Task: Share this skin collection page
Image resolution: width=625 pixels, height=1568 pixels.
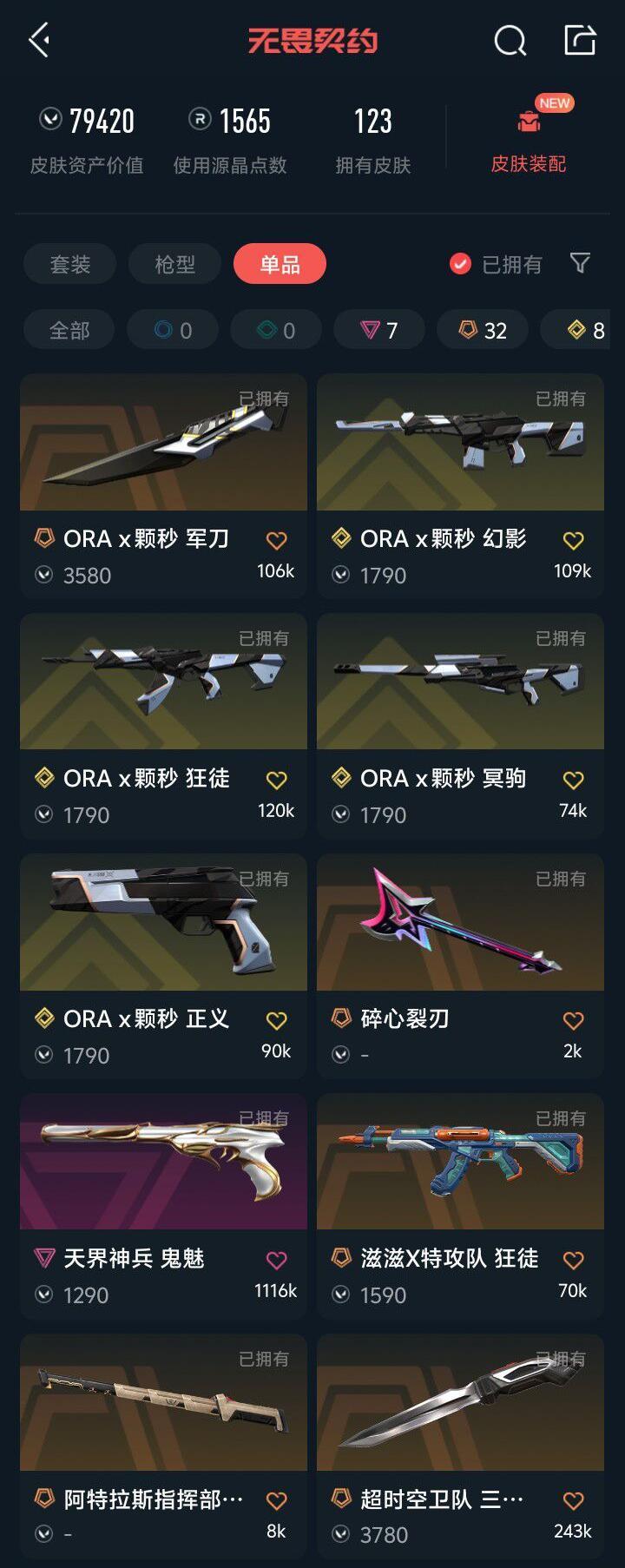Action: [580, 40]
